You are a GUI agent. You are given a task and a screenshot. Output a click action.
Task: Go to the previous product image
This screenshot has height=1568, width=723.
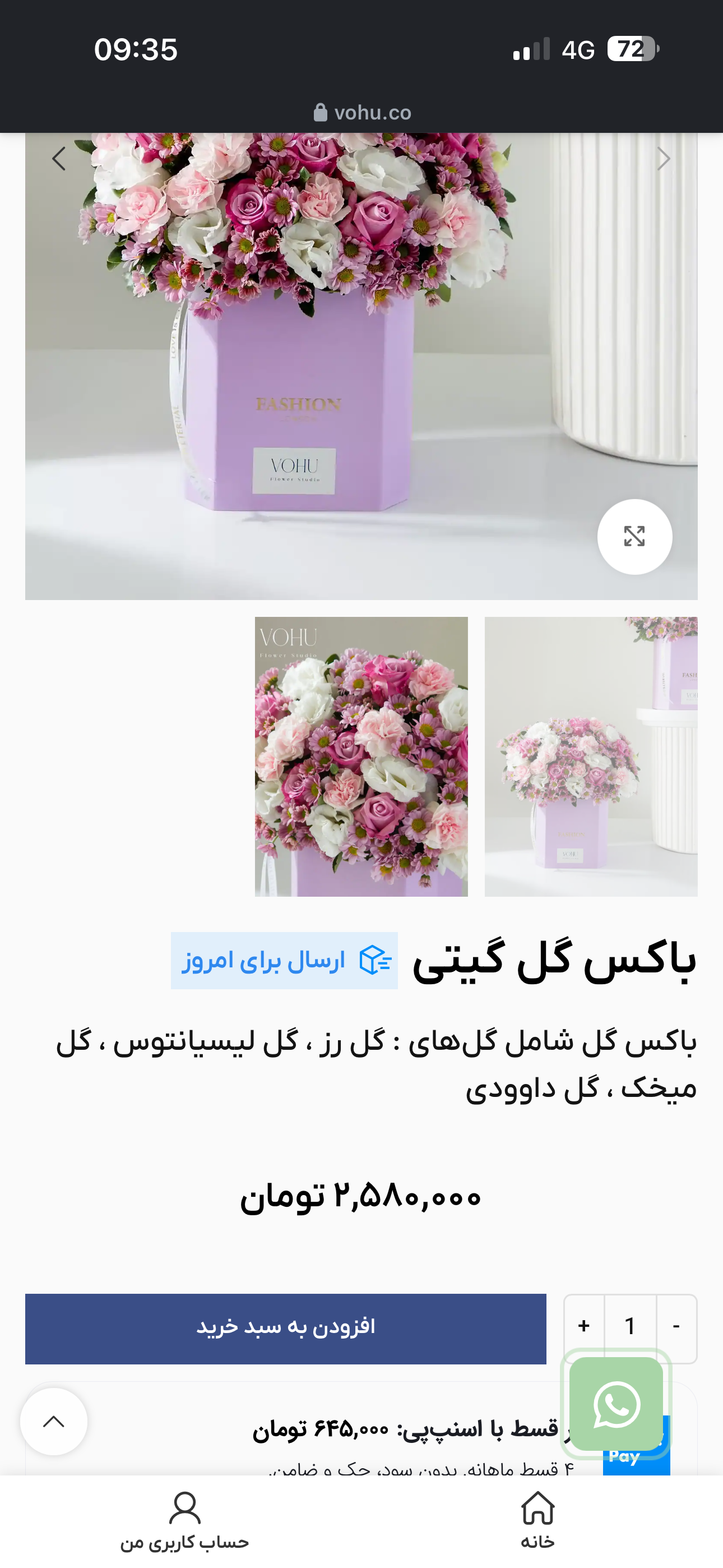click(59, 159)
